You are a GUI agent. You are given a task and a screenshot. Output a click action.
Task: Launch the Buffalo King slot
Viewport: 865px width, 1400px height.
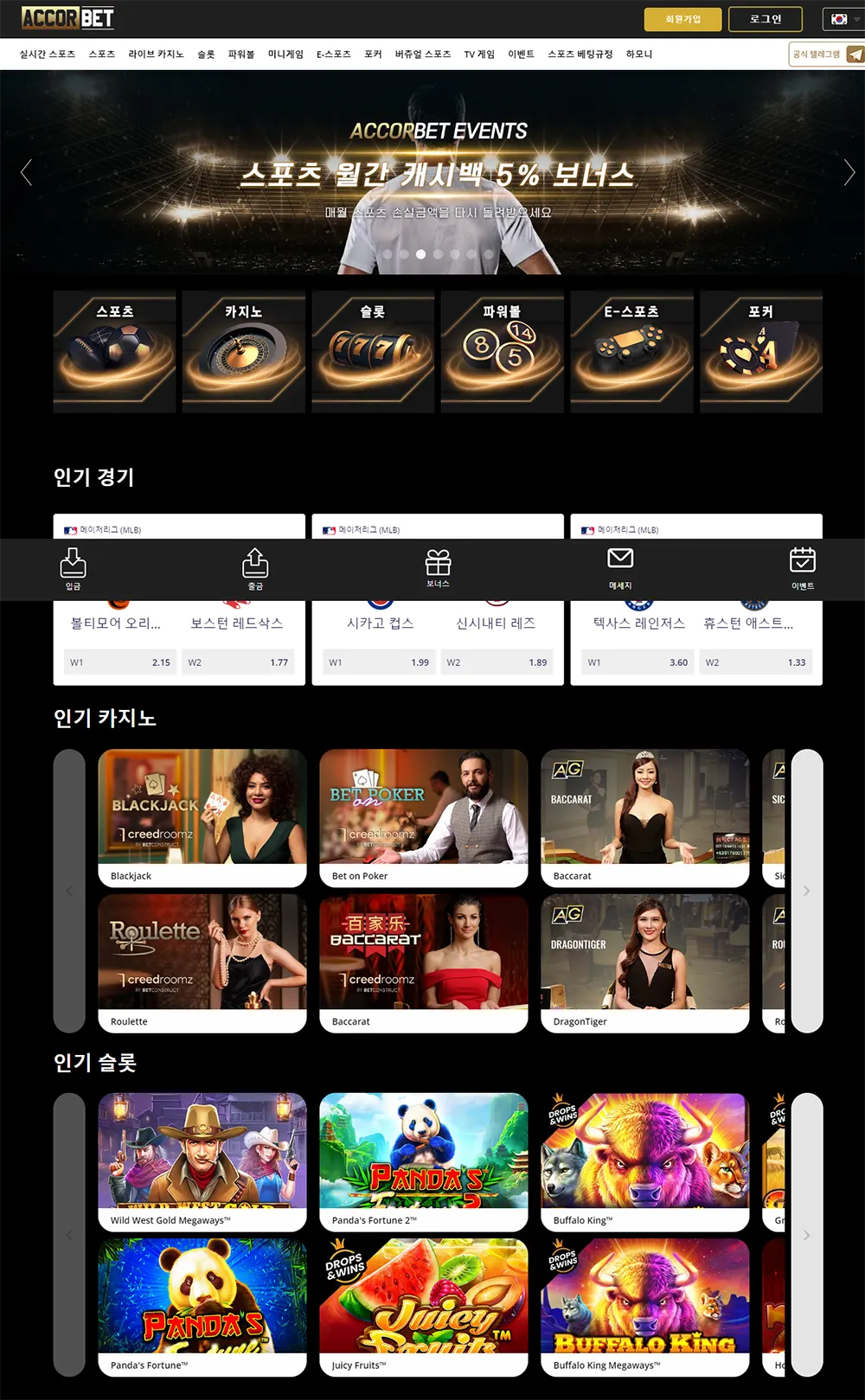(x=644, y=1161)
